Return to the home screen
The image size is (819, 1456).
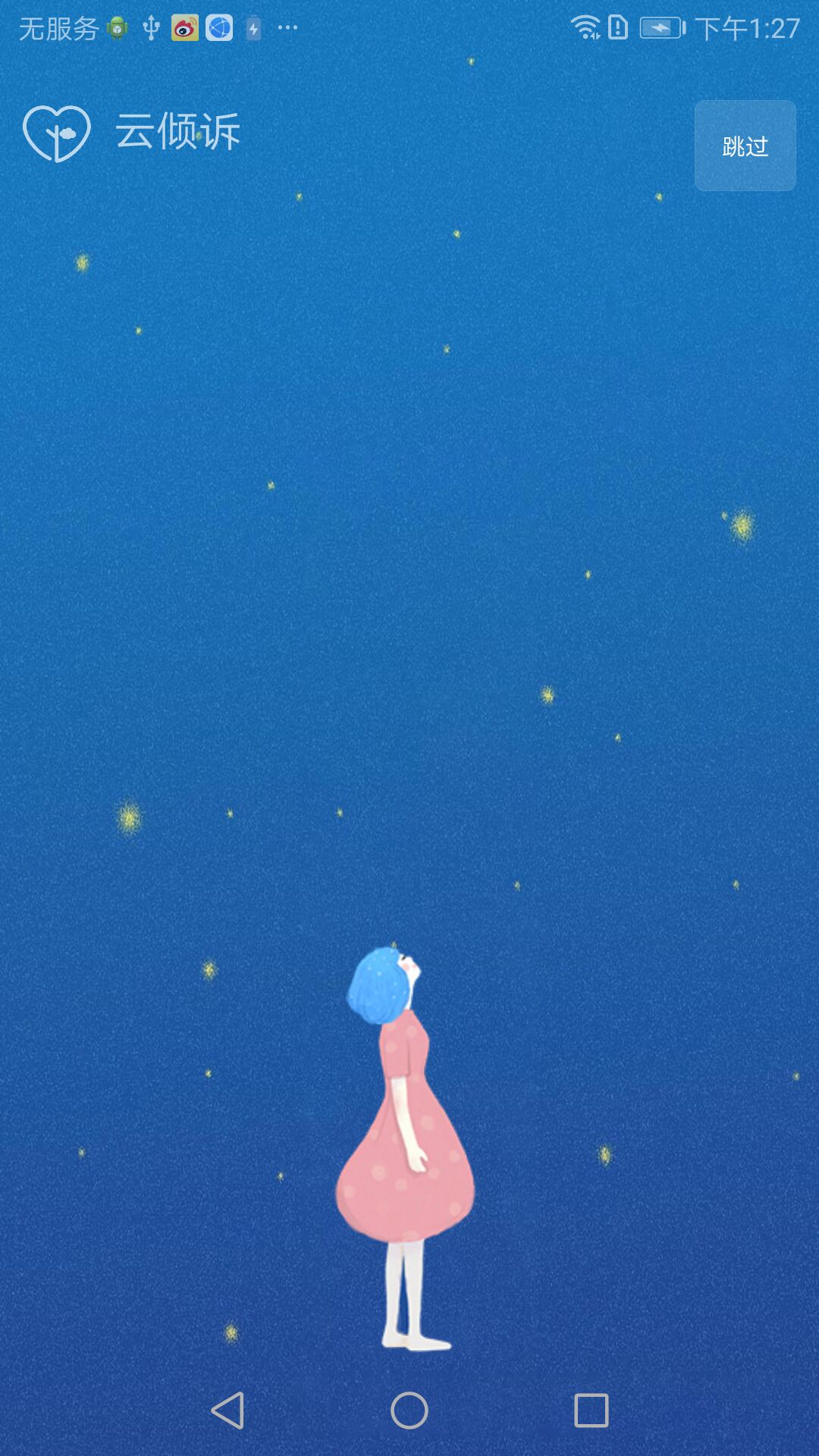click(x=409, y=1410)
